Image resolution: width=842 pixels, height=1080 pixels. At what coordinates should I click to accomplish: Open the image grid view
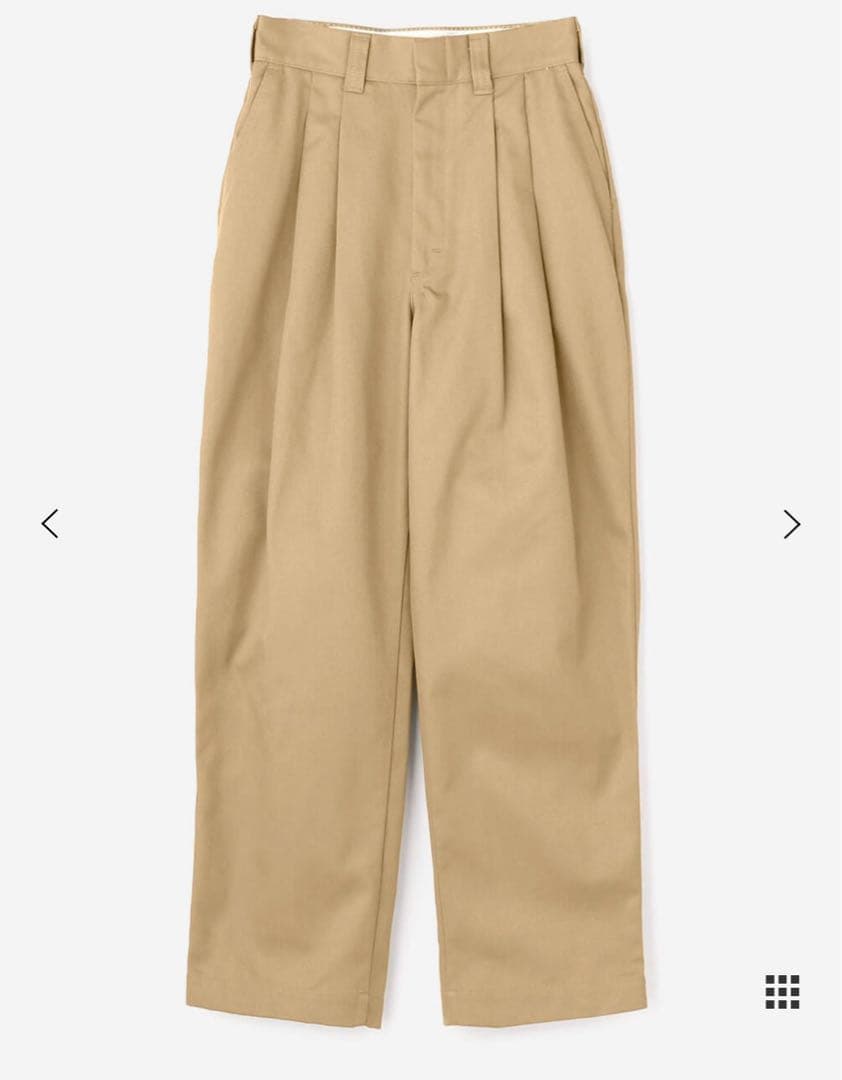(x=782, y=991)
